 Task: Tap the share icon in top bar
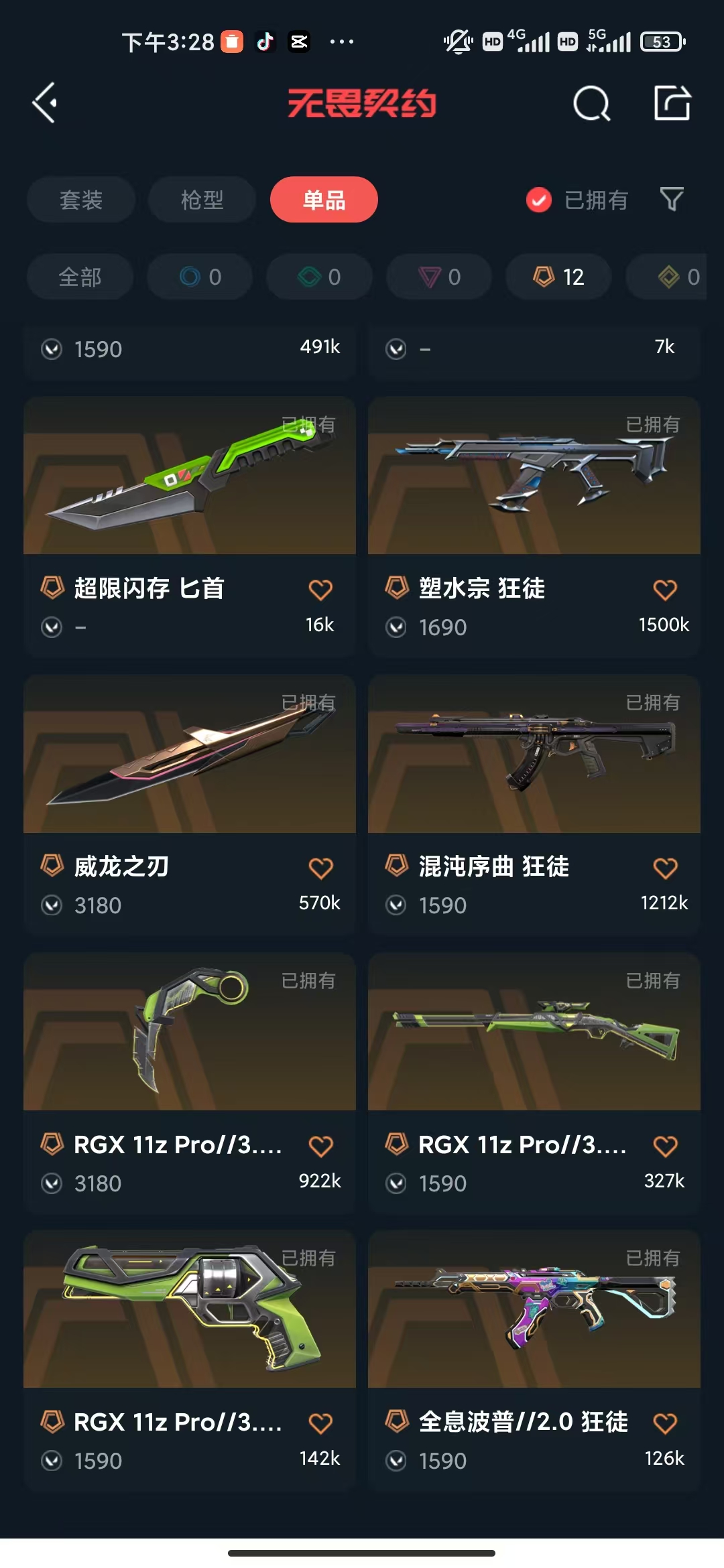point(672,103)
